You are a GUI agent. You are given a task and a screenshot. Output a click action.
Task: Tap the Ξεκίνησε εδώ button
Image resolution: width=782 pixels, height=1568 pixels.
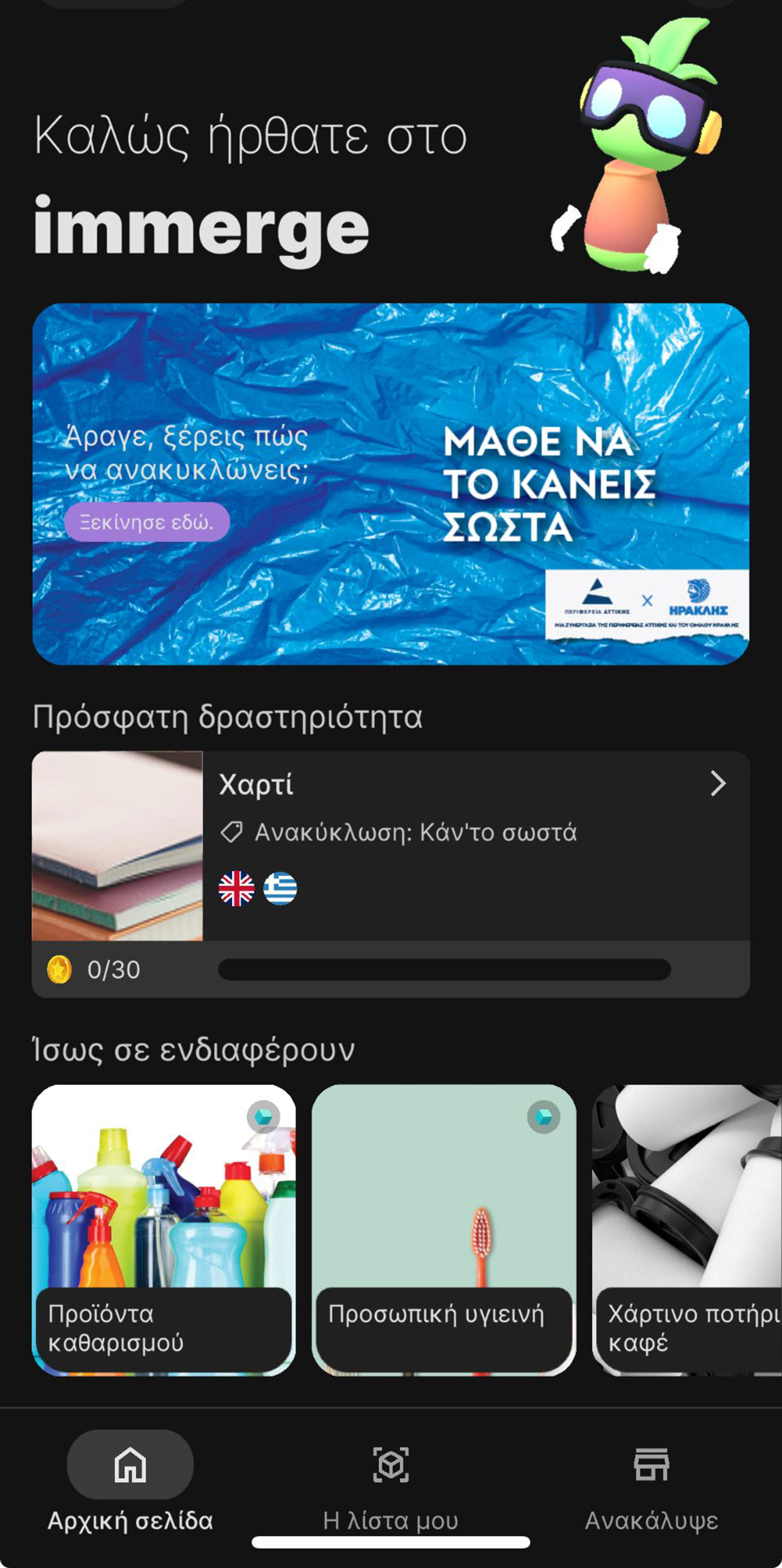[x=147, y=522]
